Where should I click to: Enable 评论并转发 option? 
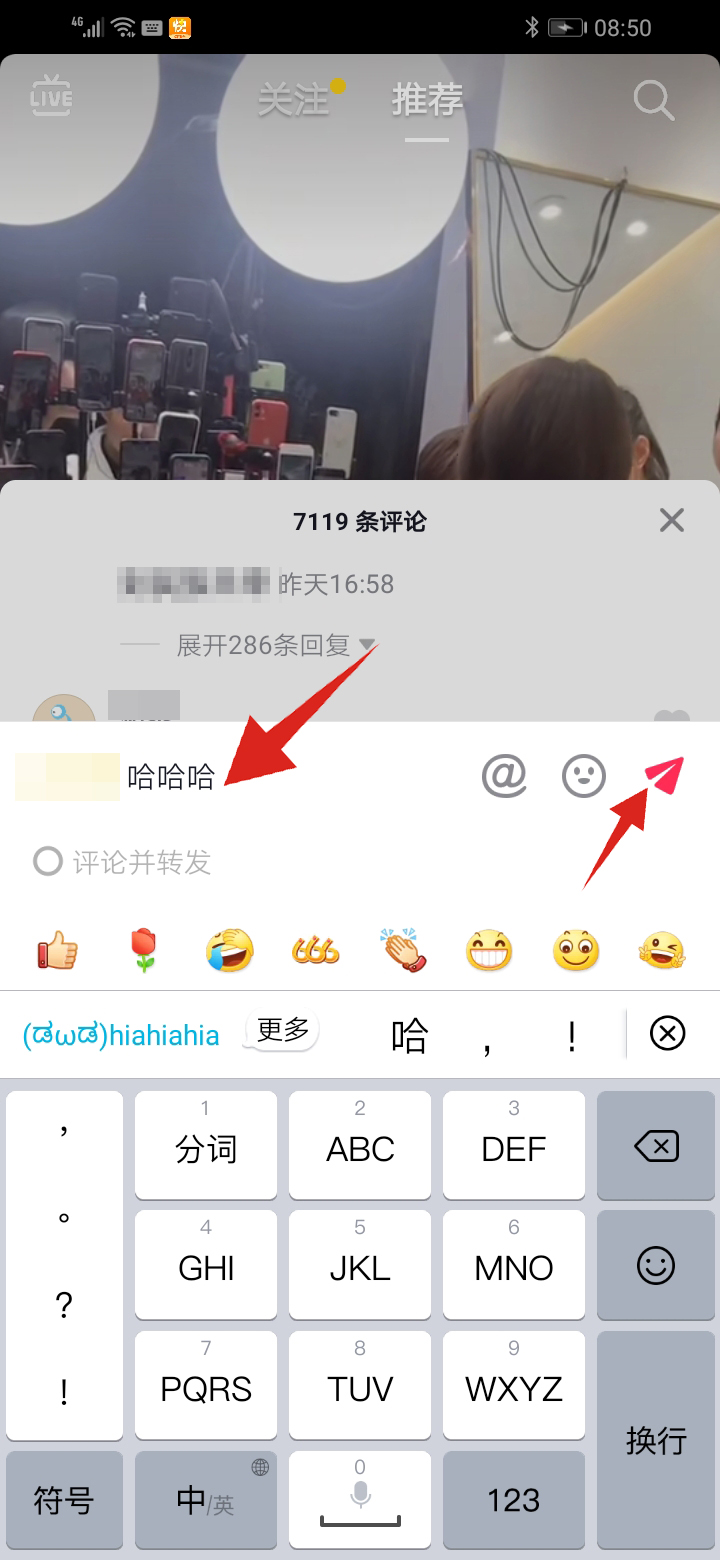pyautogui.click(x=48, y=861)
